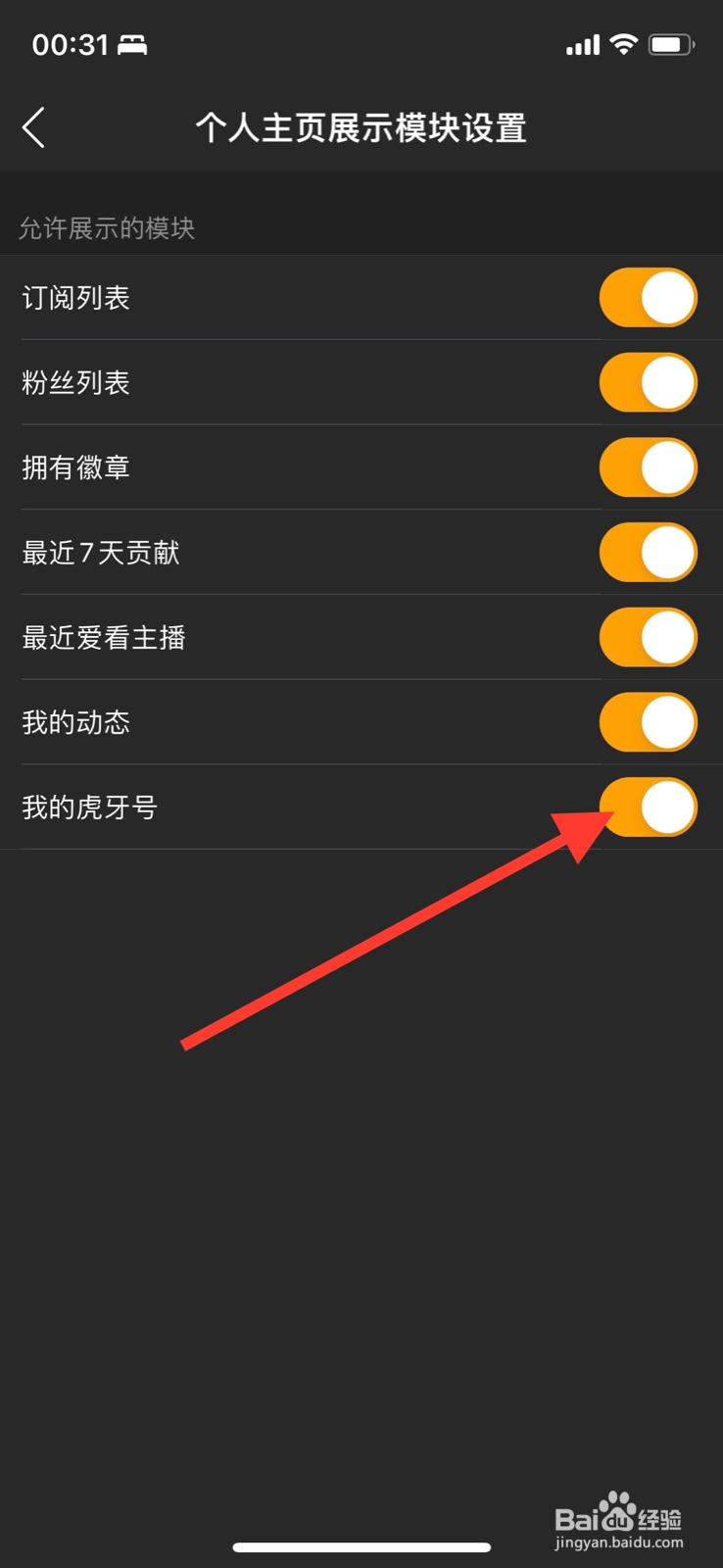
Task: Select the 我的虎牙号 row label
Action: click(x=88, y=807)
